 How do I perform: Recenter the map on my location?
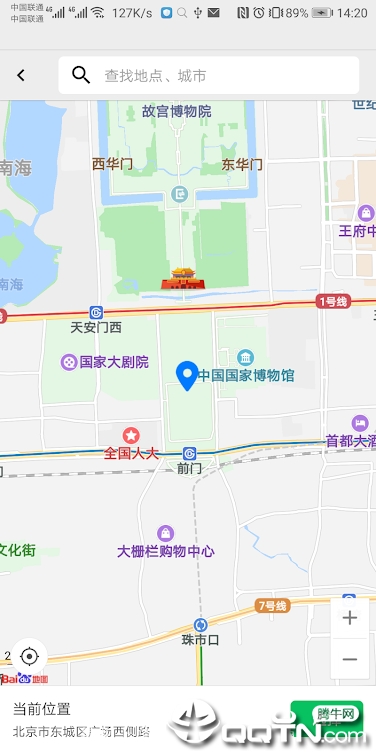pyautogui.click(x=29, y=656)
